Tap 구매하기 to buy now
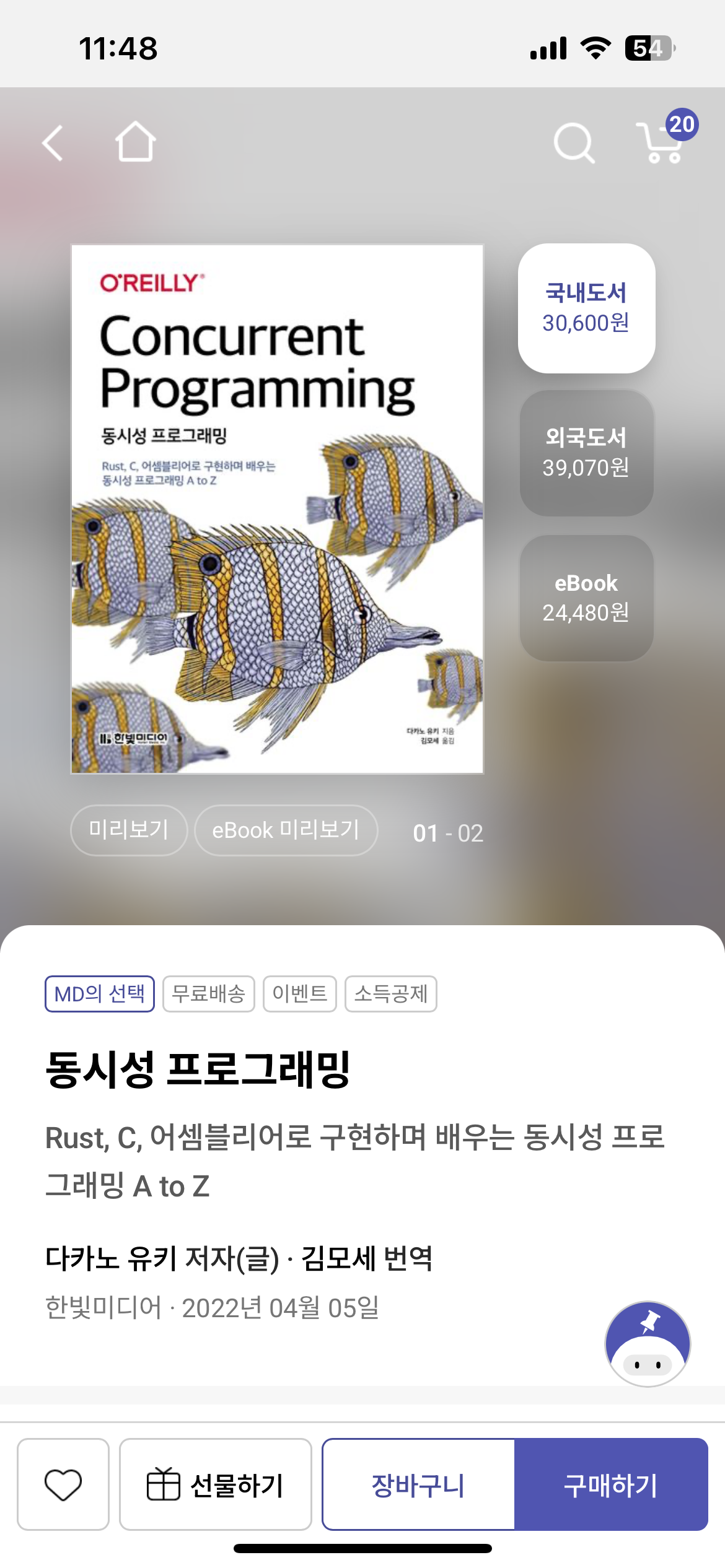Image resolution: width=725 pixels, height=1568 pixels. 610,1484
